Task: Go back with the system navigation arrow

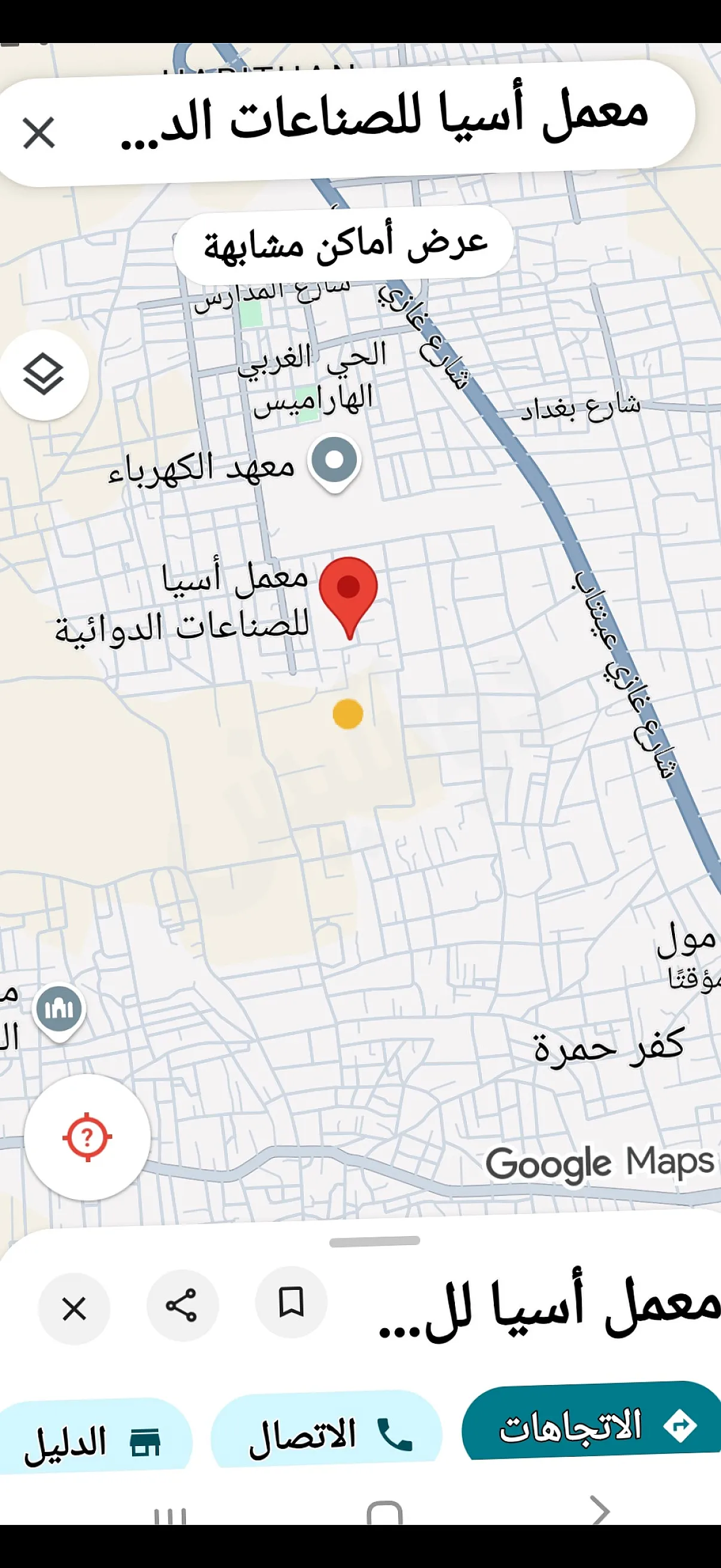Action: (599, 1511)
